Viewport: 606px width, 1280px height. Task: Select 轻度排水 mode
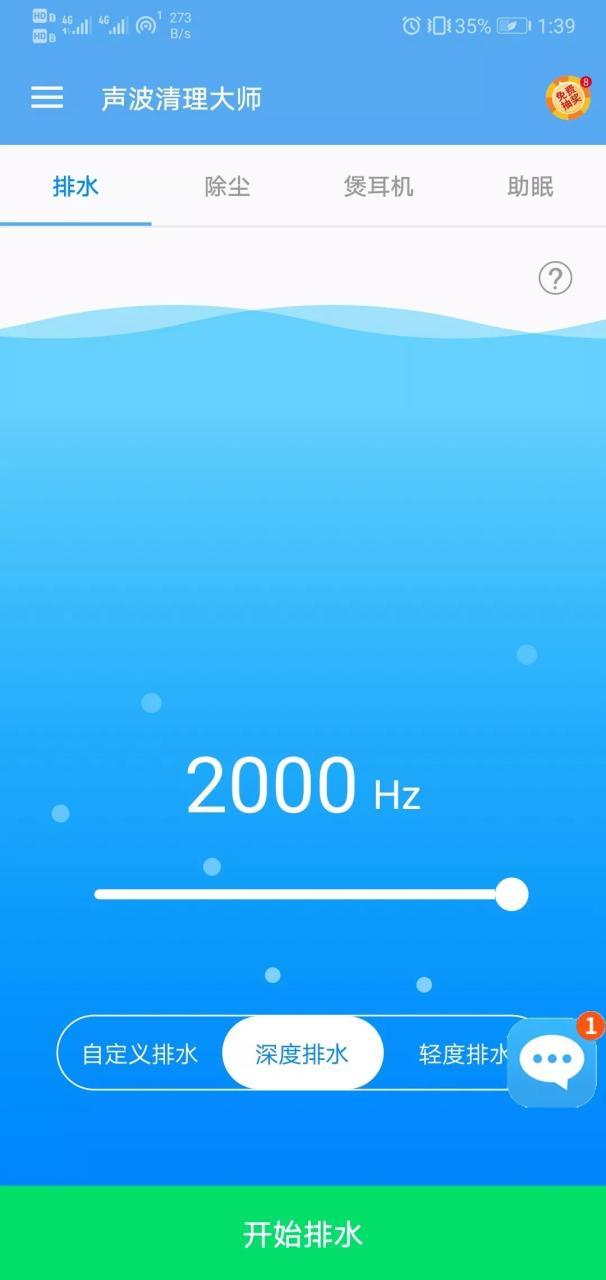pos(462,1054)
